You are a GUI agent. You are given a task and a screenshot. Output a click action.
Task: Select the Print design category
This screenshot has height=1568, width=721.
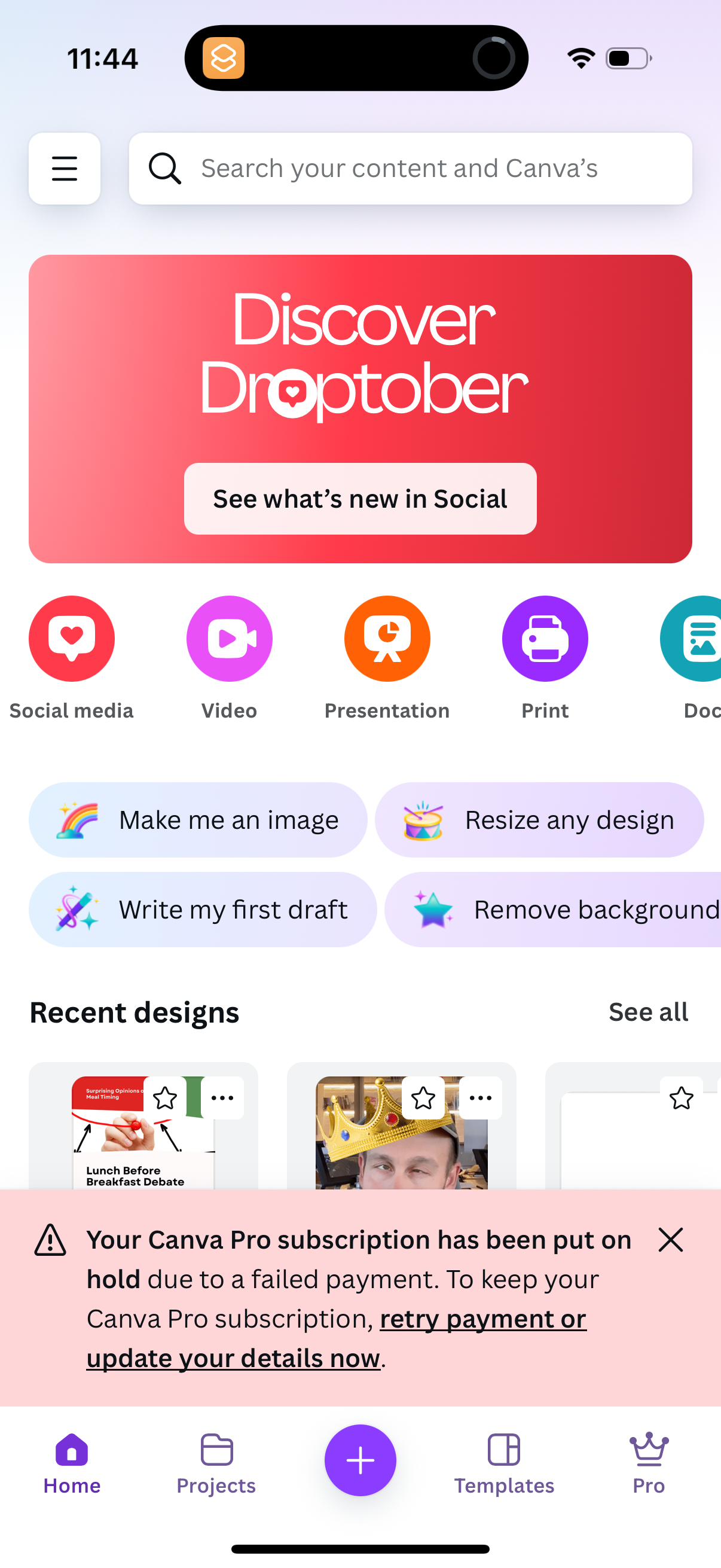point(545,638)
